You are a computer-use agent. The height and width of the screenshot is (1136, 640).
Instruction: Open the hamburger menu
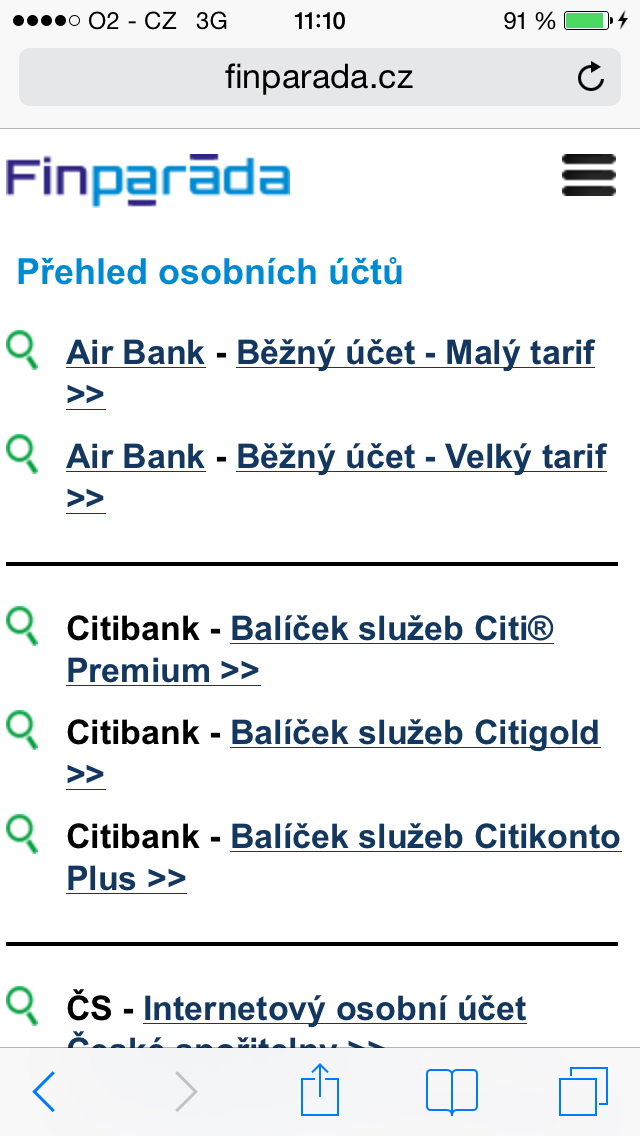click(x=589, y=175)
